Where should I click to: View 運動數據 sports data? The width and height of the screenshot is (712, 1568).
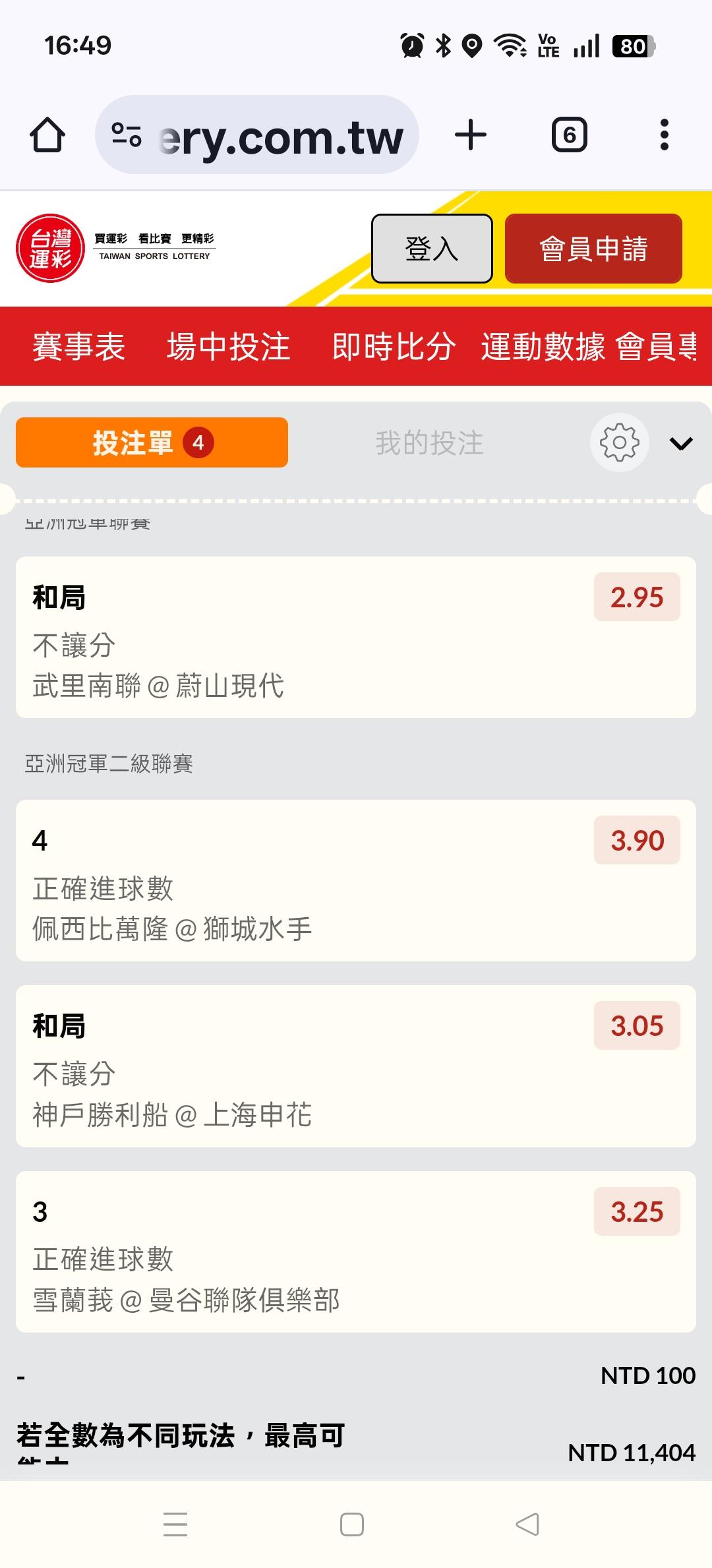pyautogui.click(x=543, y=346)
